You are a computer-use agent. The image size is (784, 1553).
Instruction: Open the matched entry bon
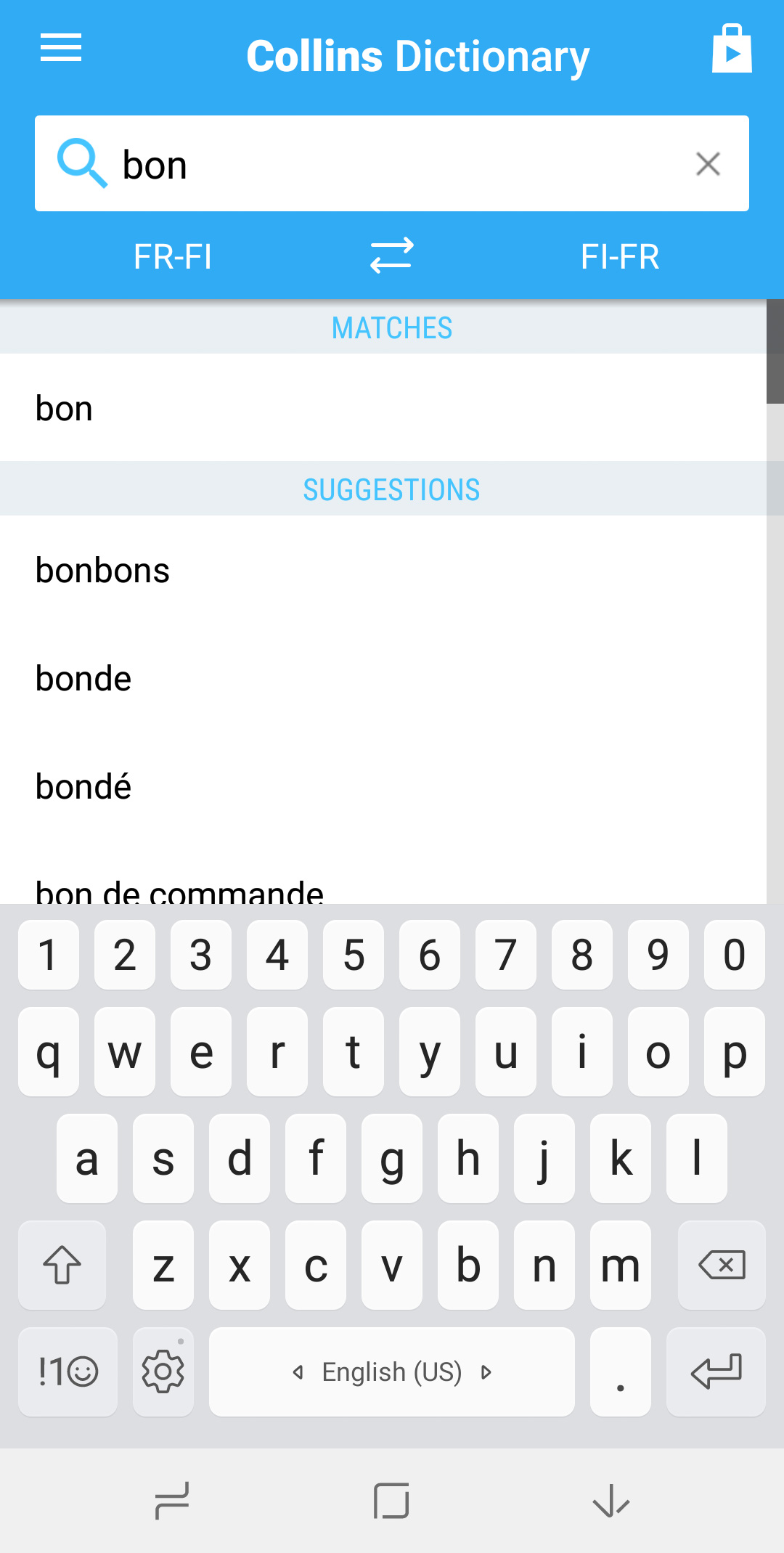383,408
